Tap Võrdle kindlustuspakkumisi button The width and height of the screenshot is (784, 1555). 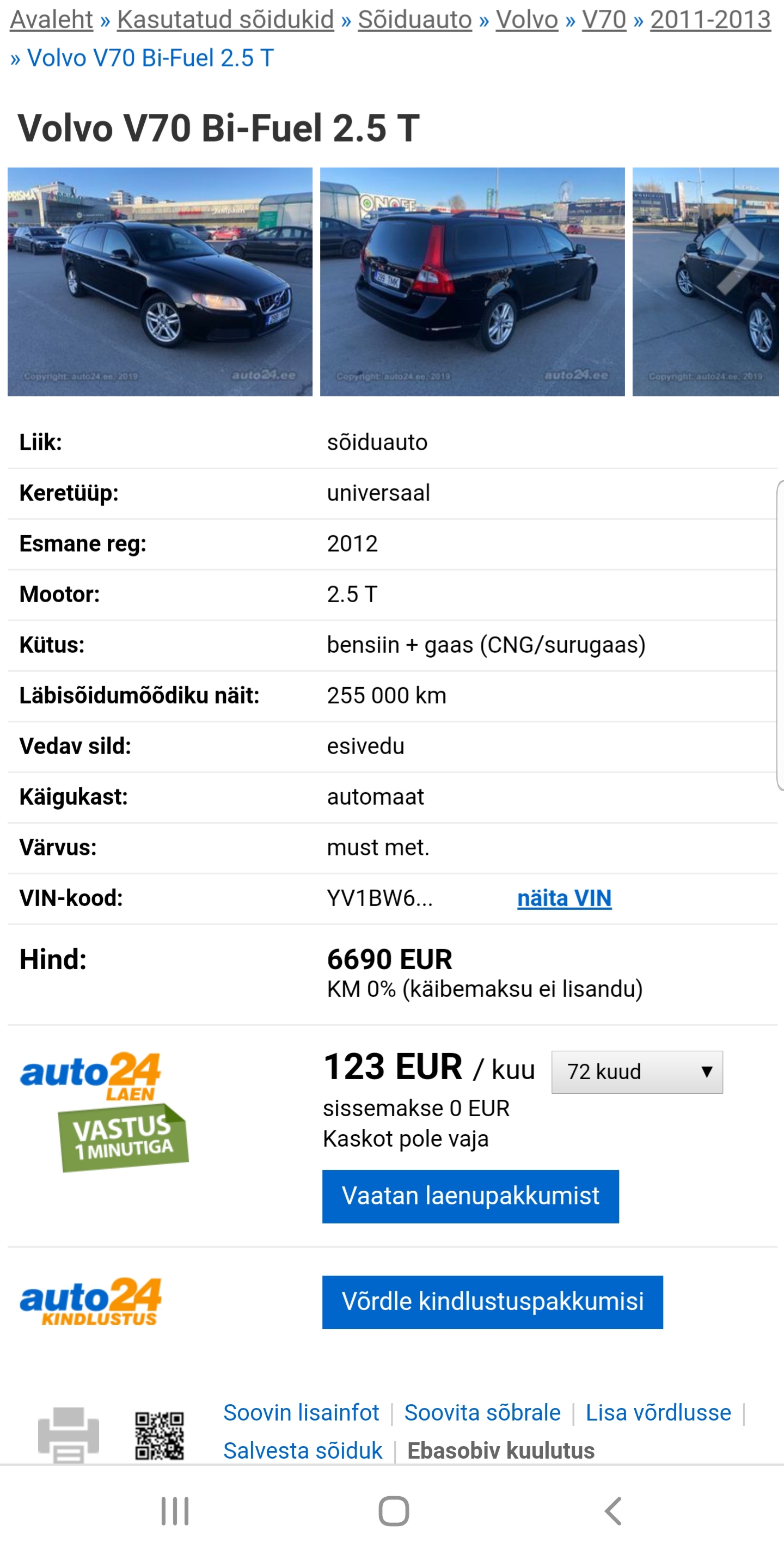tap(493, 1302)
